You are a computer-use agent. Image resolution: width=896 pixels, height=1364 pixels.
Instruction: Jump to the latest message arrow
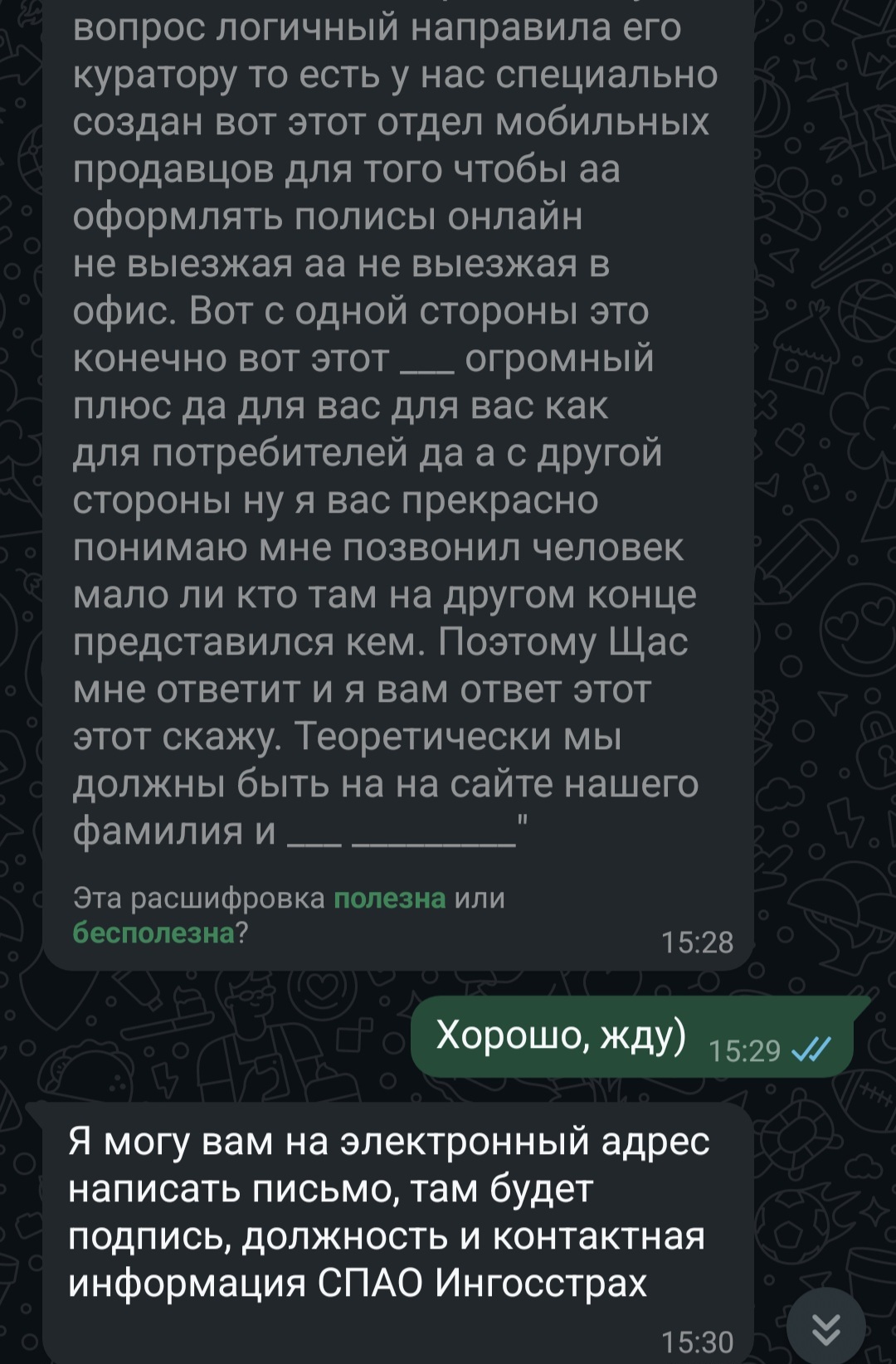point(825,1328)
